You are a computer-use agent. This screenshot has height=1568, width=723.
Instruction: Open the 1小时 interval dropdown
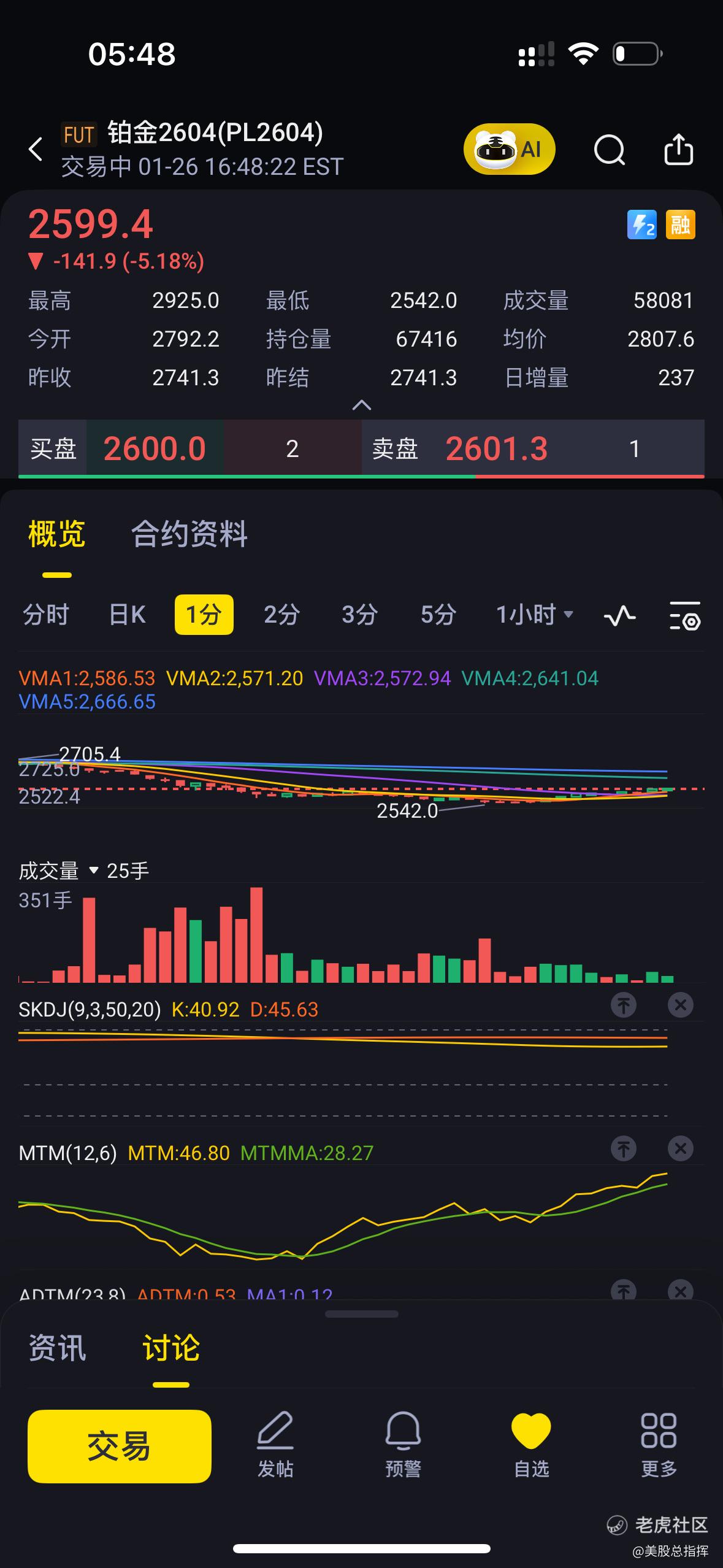point(534,615)
